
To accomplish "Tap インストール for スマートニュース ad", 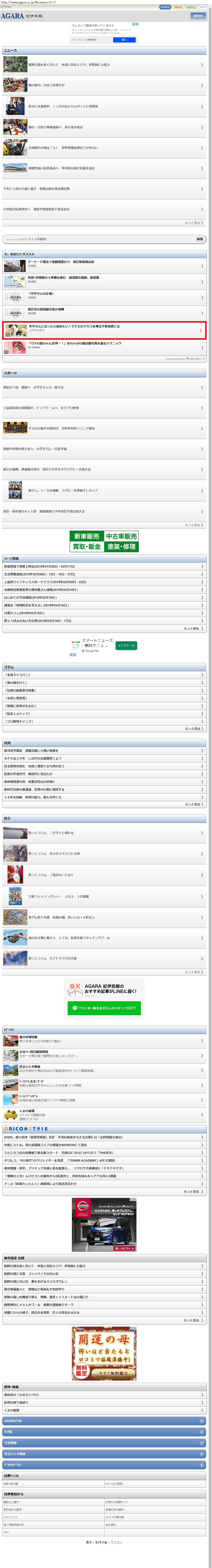I will (126, 645).
